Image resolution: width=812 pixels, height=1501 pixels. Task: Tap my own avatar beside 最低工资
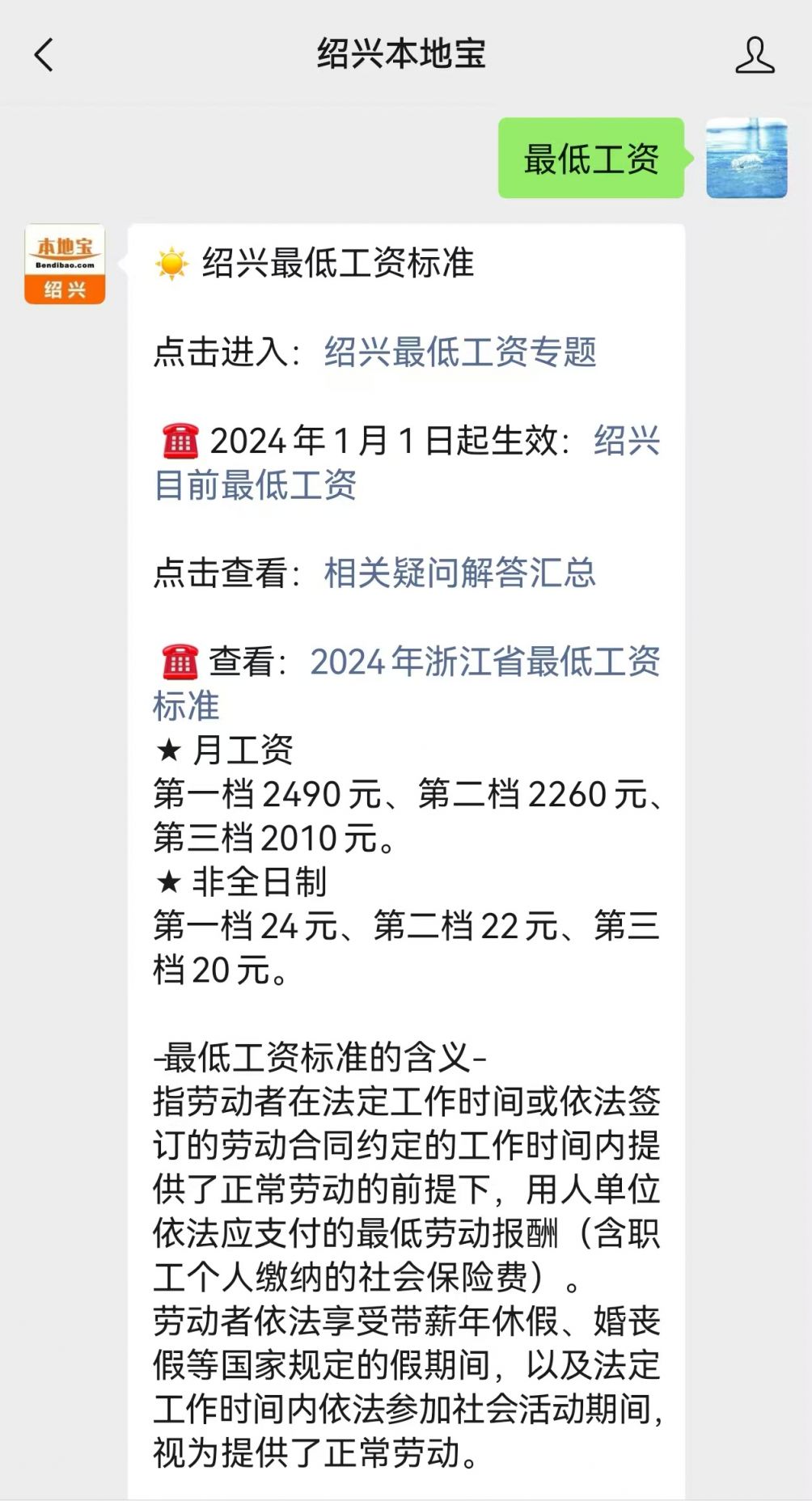(746, 159)
